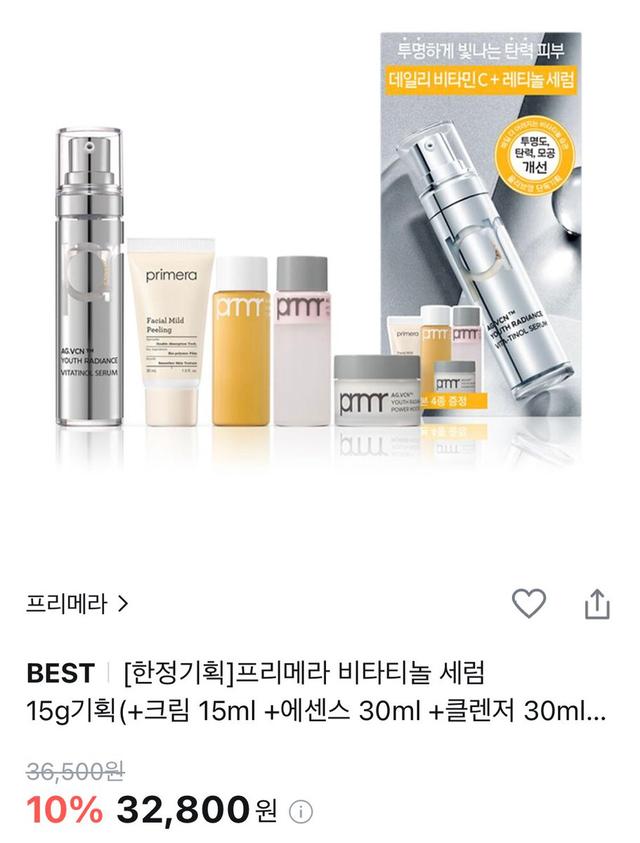Viewport: 640px width, 843px height.
Task: Share this product
Action: click(x=596, y=603)
